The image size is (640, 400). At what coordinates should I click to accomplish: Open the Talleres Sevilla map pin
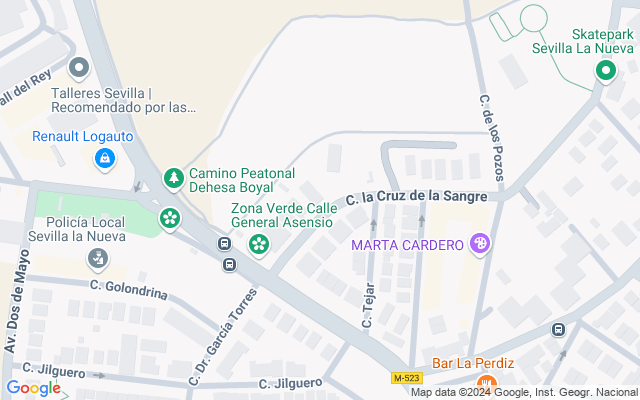coord(79,68)
